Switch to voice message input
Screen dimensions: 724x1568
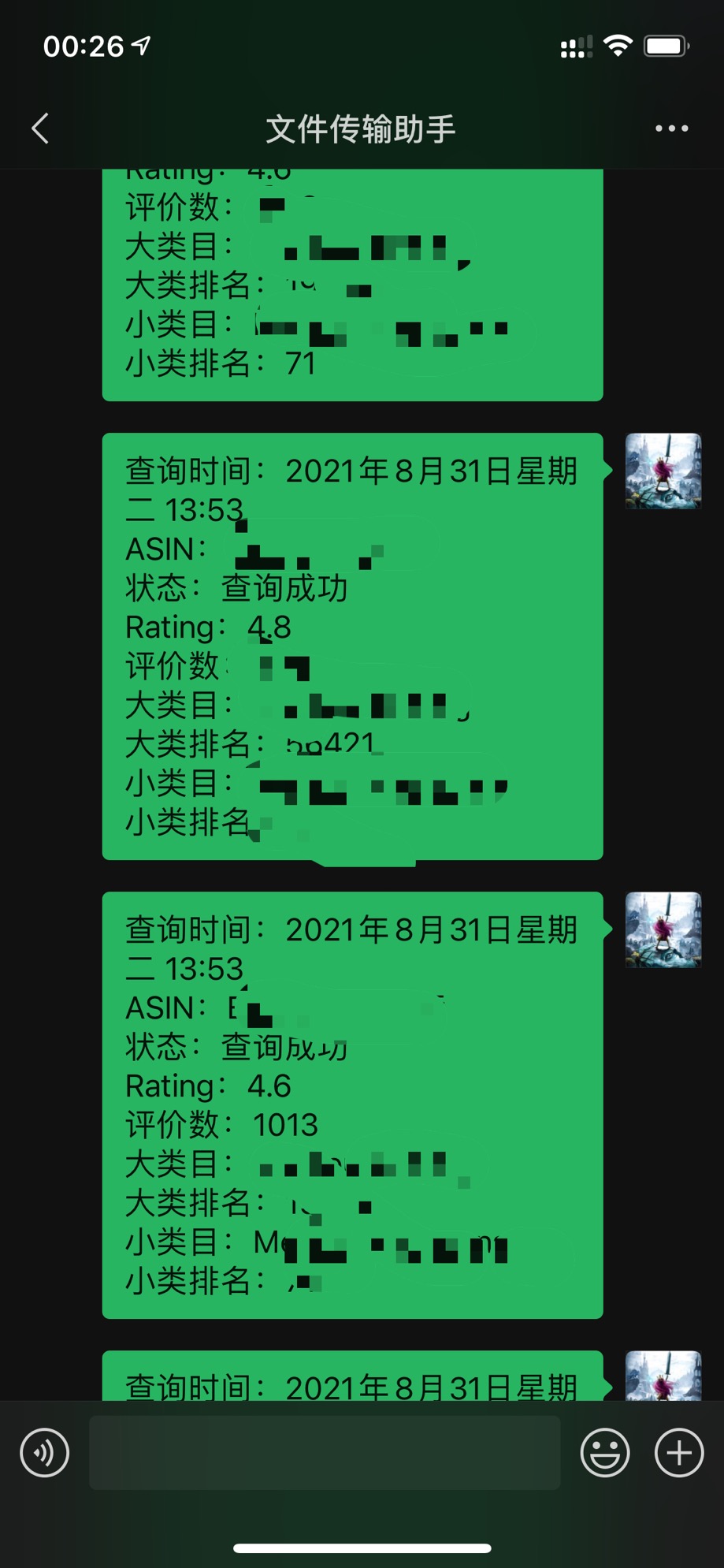point(45,1452)
